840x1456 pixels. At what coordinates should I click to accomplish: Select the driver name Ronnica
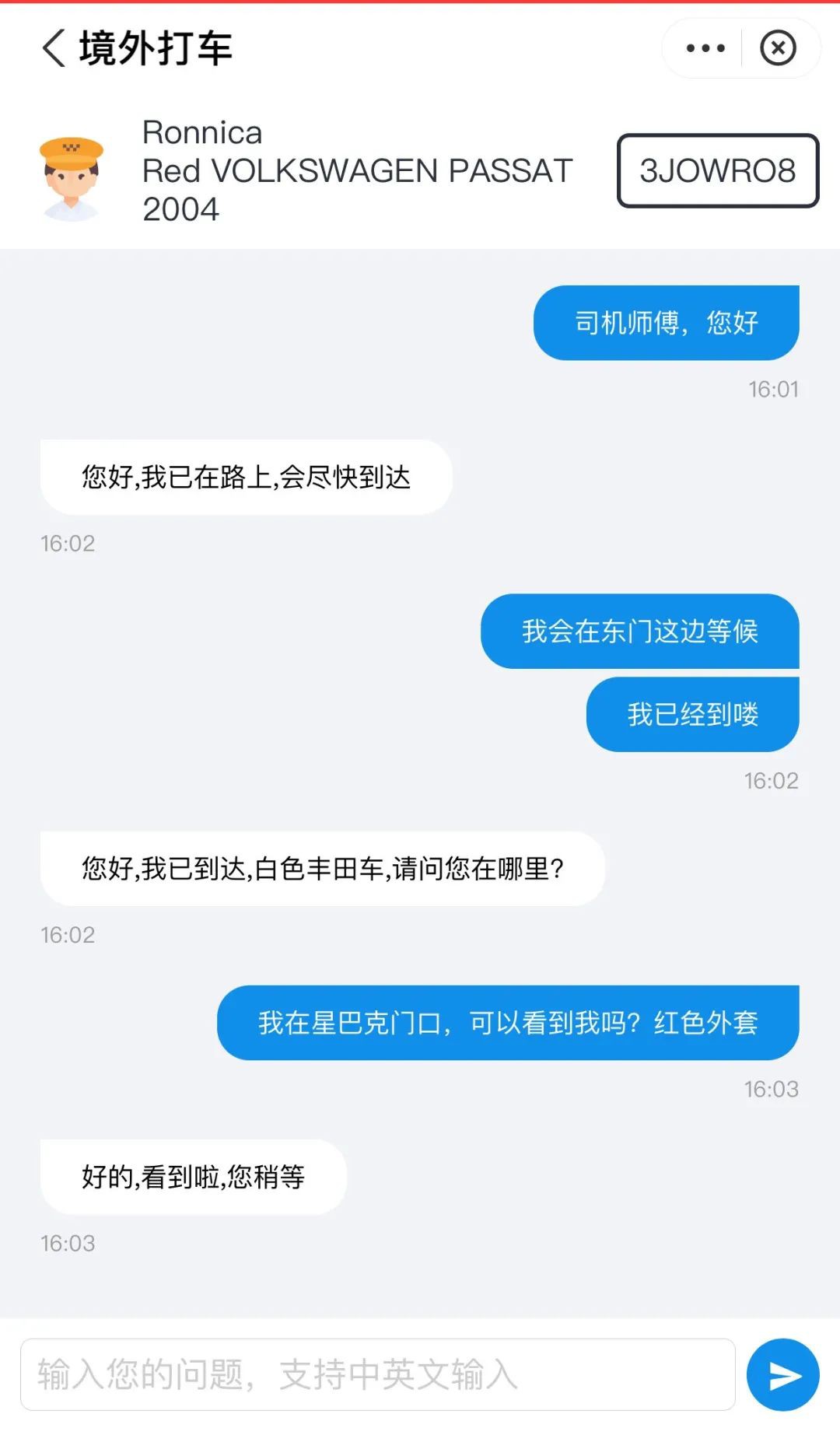201,132
